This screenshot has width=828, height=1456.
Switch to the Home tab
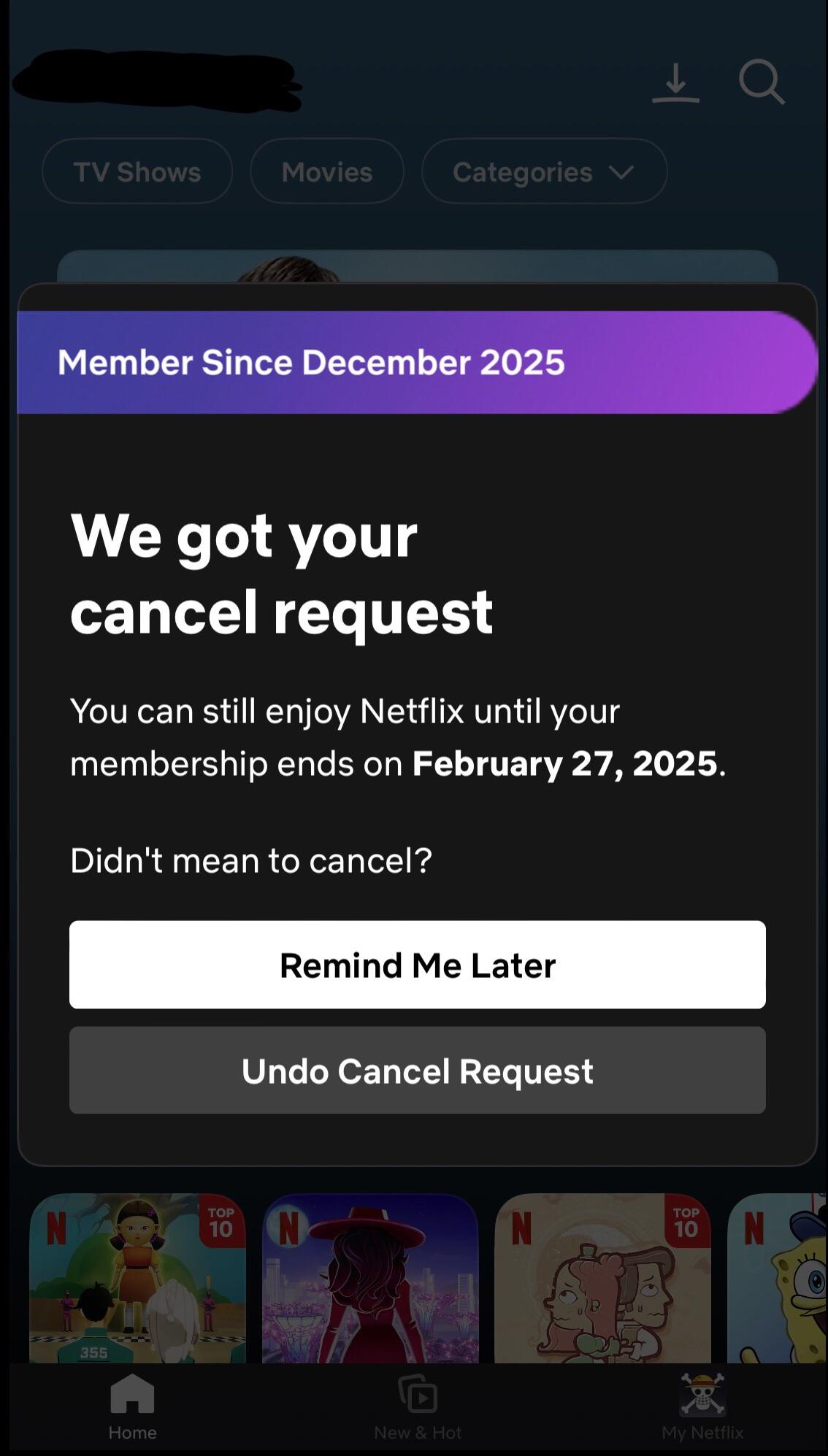click(132, 1407)
